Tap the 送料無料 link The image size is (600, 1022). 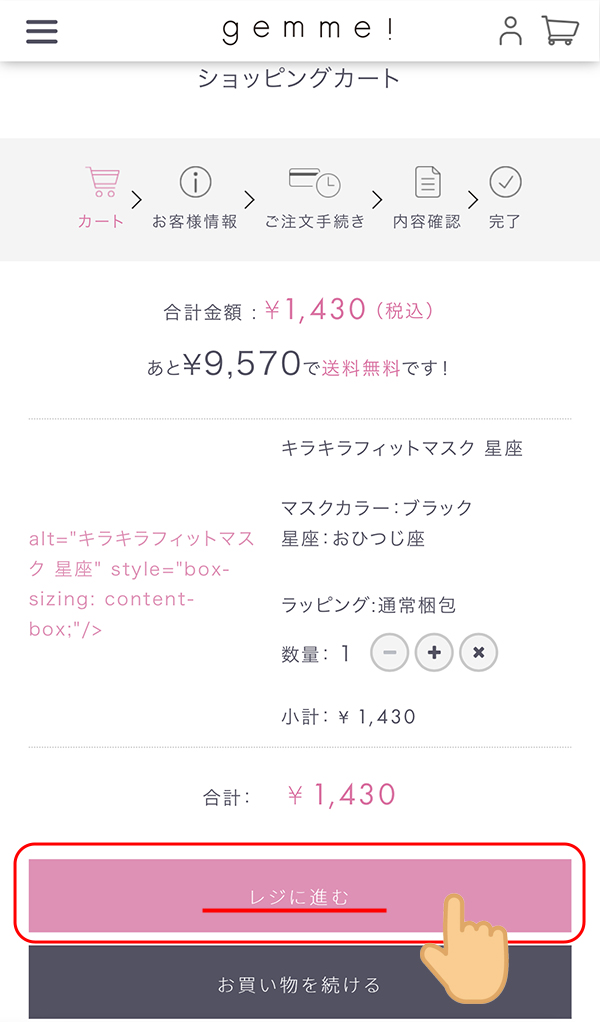pyautogui.click(x=360, y=368)
